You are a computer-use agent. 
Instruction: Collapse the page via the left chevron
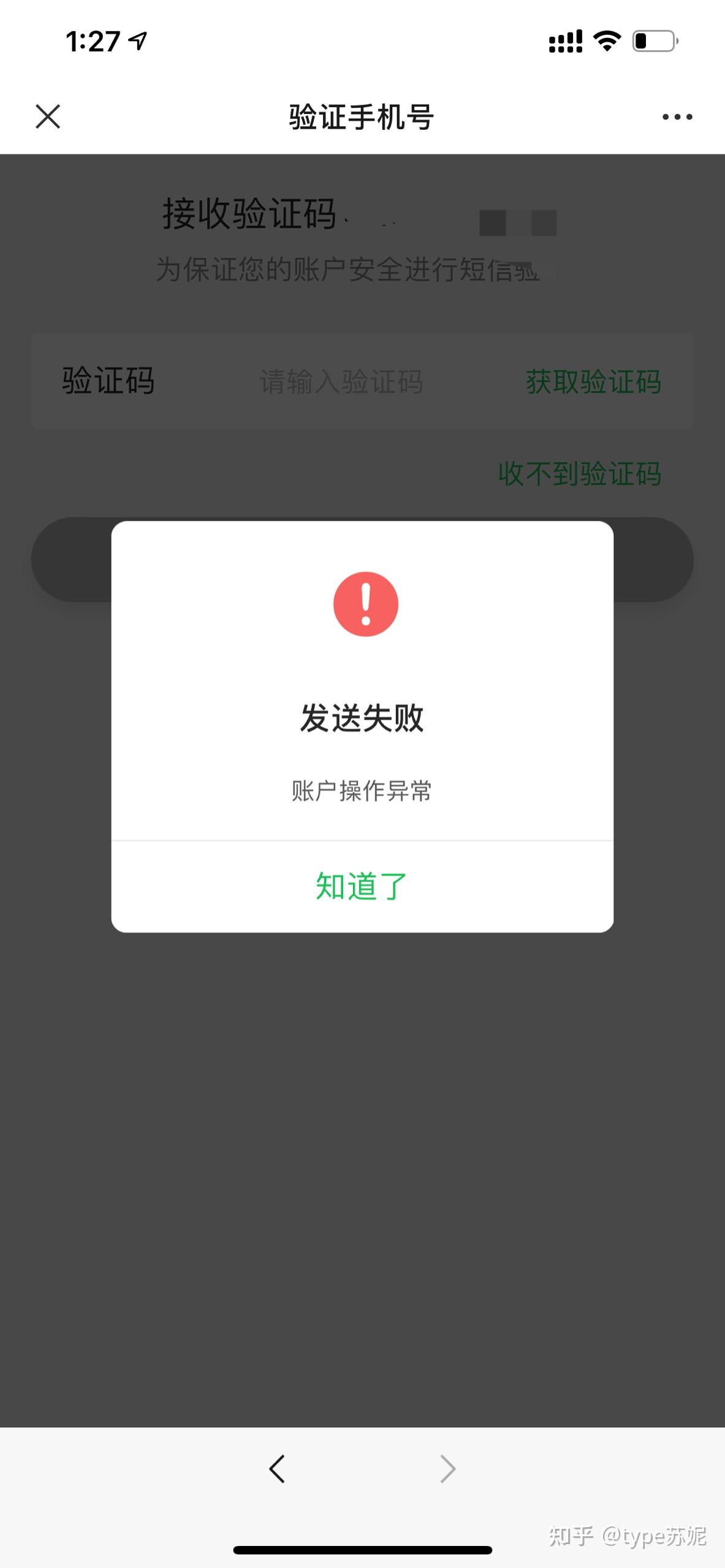pyautogui.click(x=276, y=1468)
